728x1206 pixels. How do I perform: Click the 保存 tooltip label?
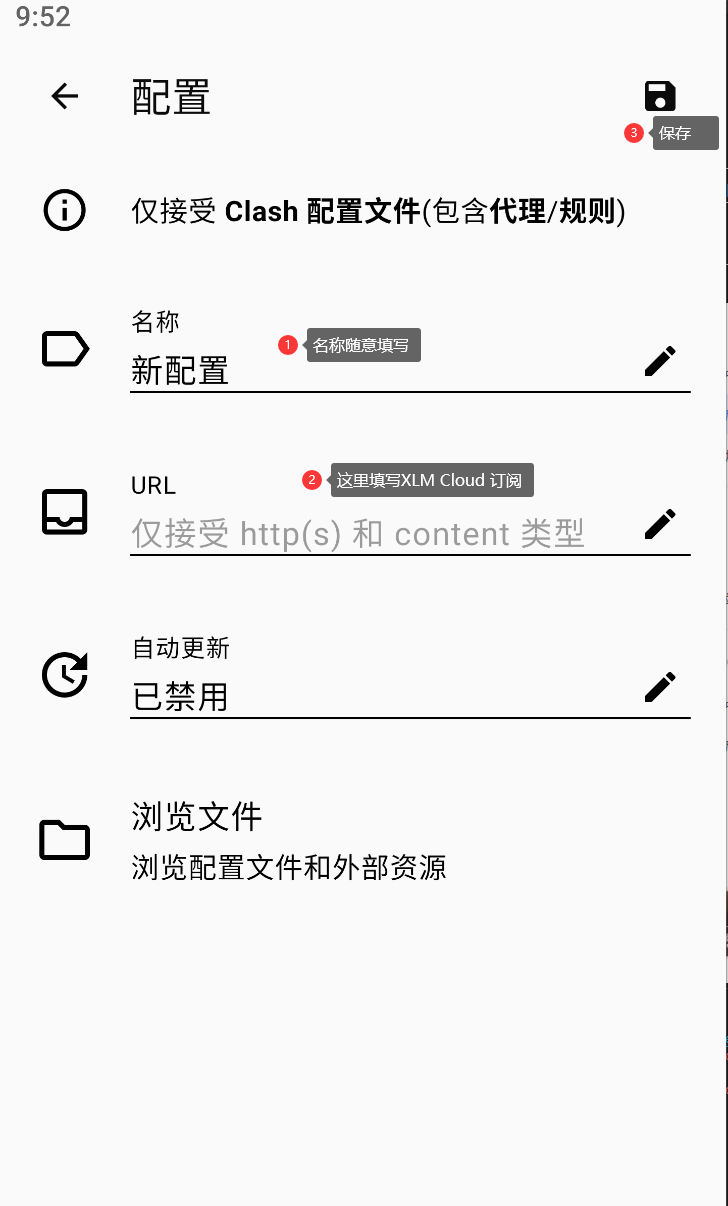click(685, 133)
